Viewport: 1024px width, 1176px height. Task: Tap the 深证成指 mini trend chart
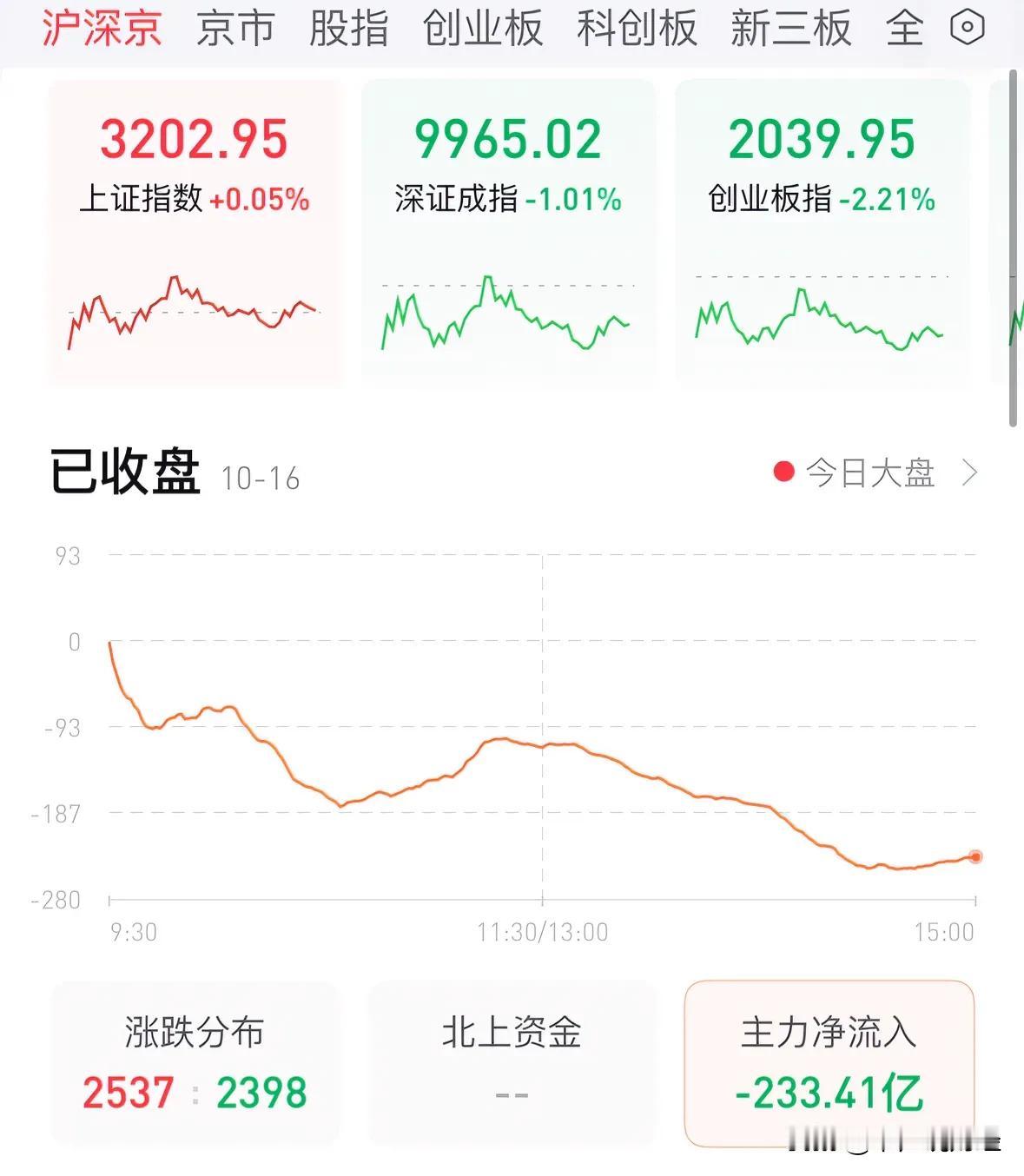[x=507, y=313]
